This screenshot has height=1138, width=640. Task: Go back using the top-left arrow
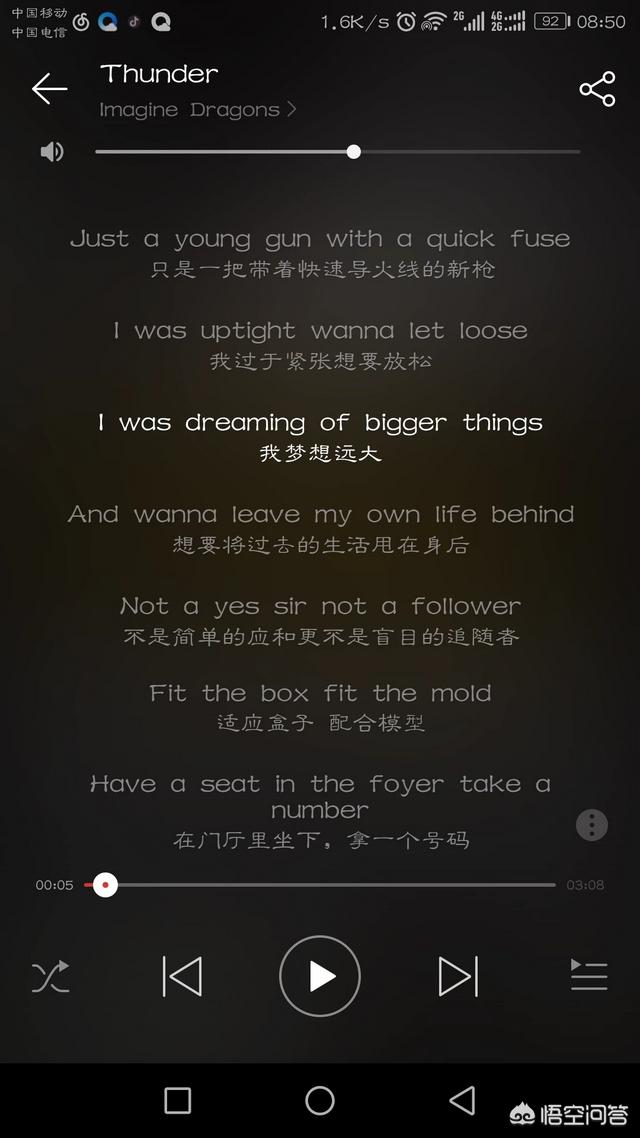[x=49, y=89]
